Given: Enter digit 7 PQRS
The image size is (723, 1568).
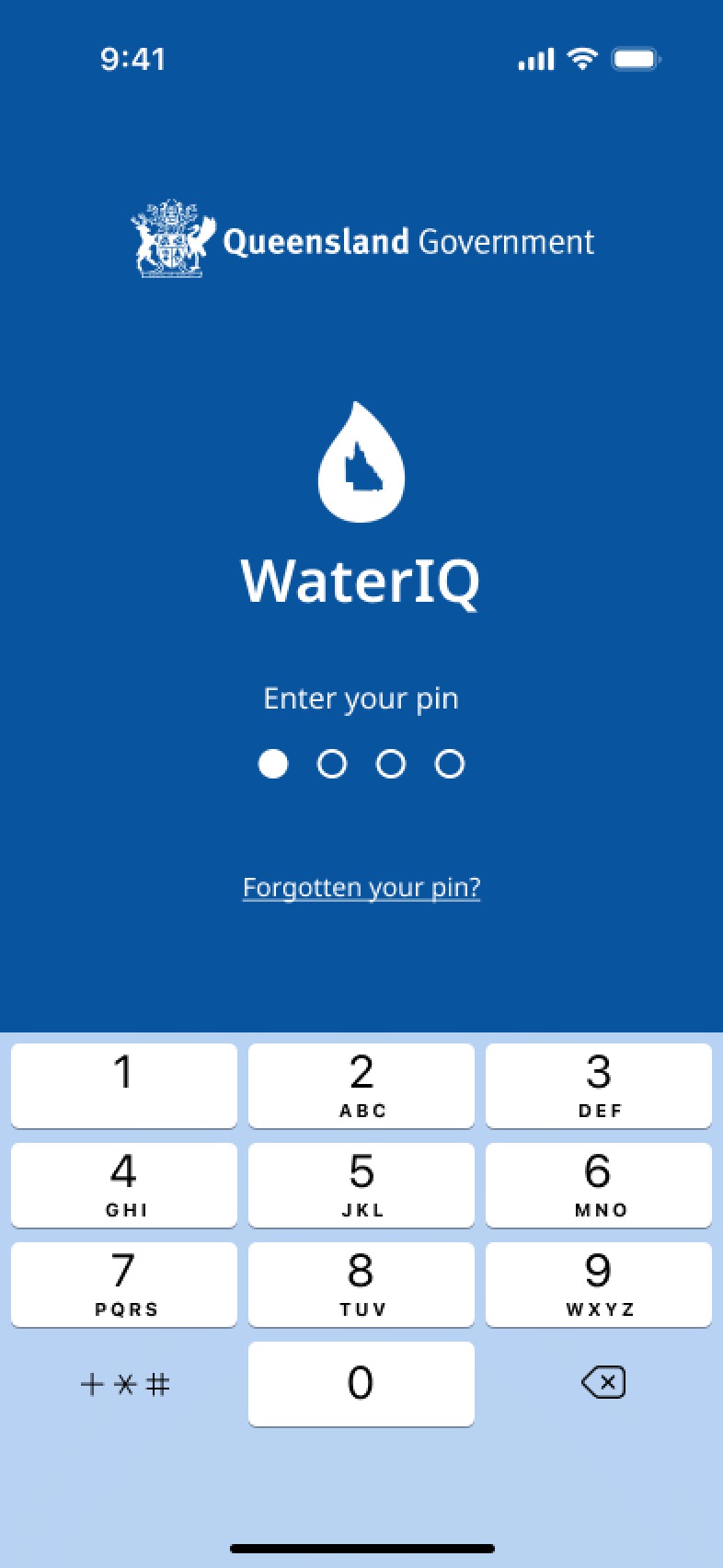Looking at the screenshot, I should click(x=124, y=1284).
